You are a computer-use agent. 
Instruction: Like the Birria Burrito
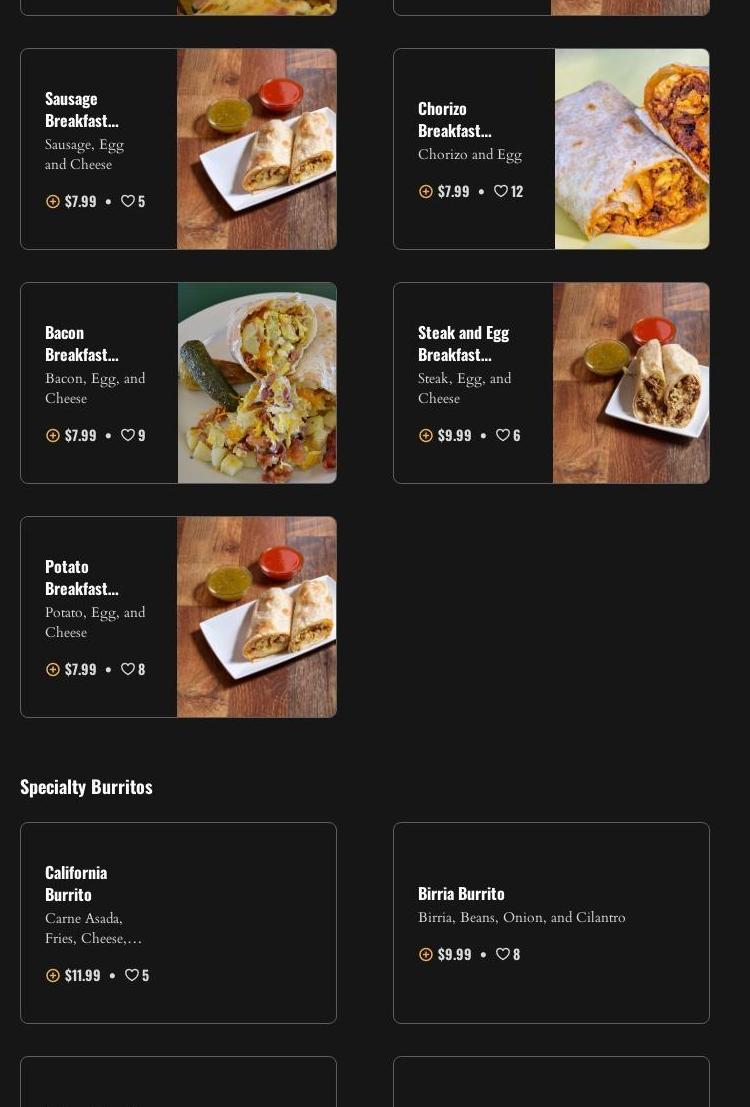click(x=503, y=954)
